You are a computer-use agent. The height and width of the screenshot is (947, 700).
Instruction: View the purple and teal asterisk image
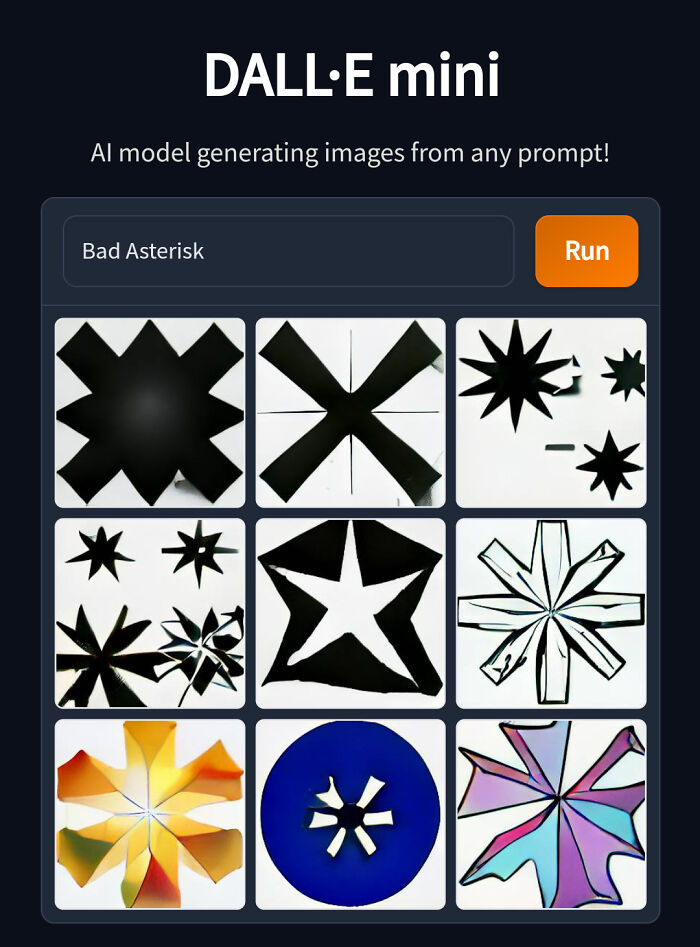(551, 814)
